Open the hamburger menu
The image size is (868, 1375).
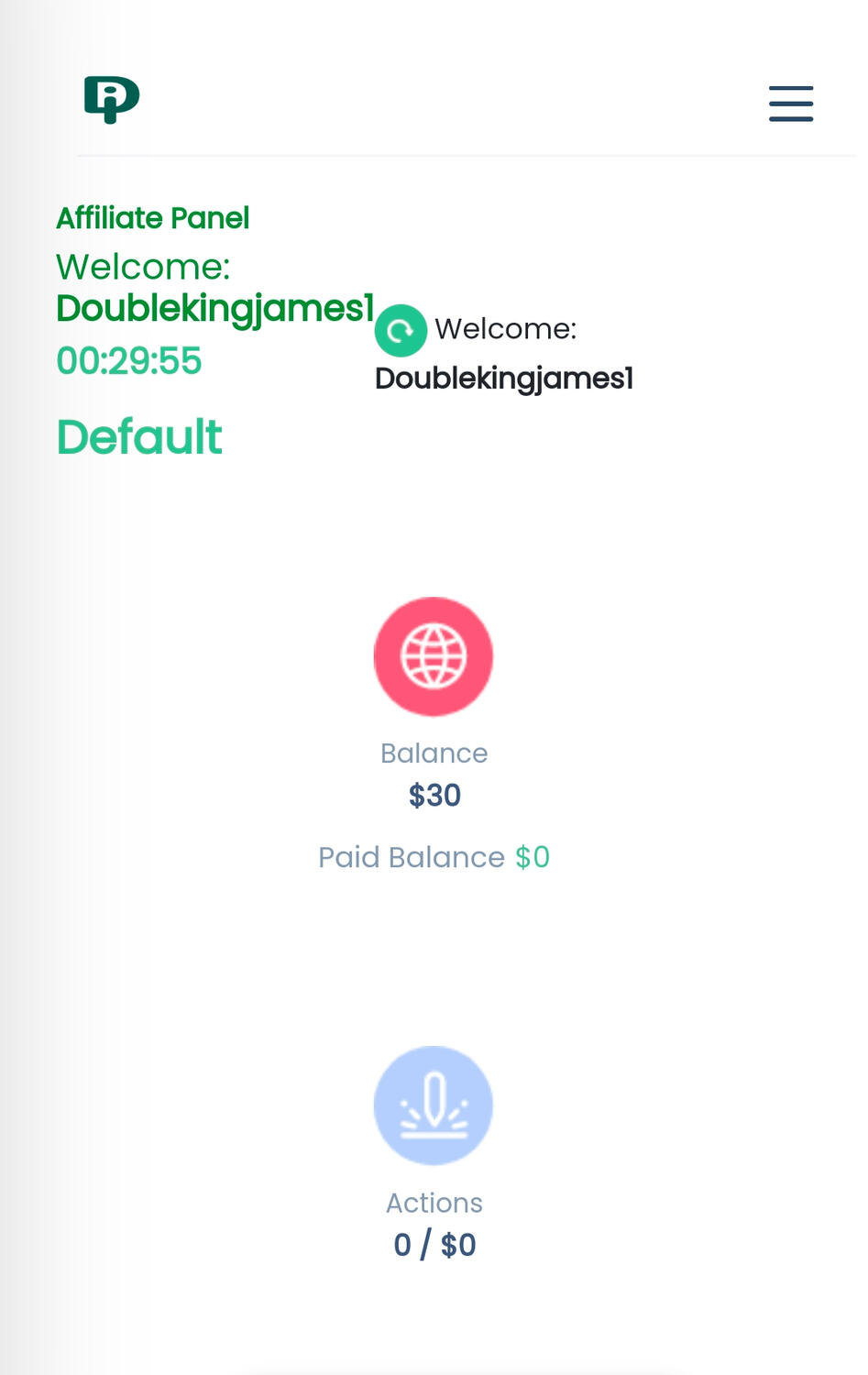tap(790, 103)
